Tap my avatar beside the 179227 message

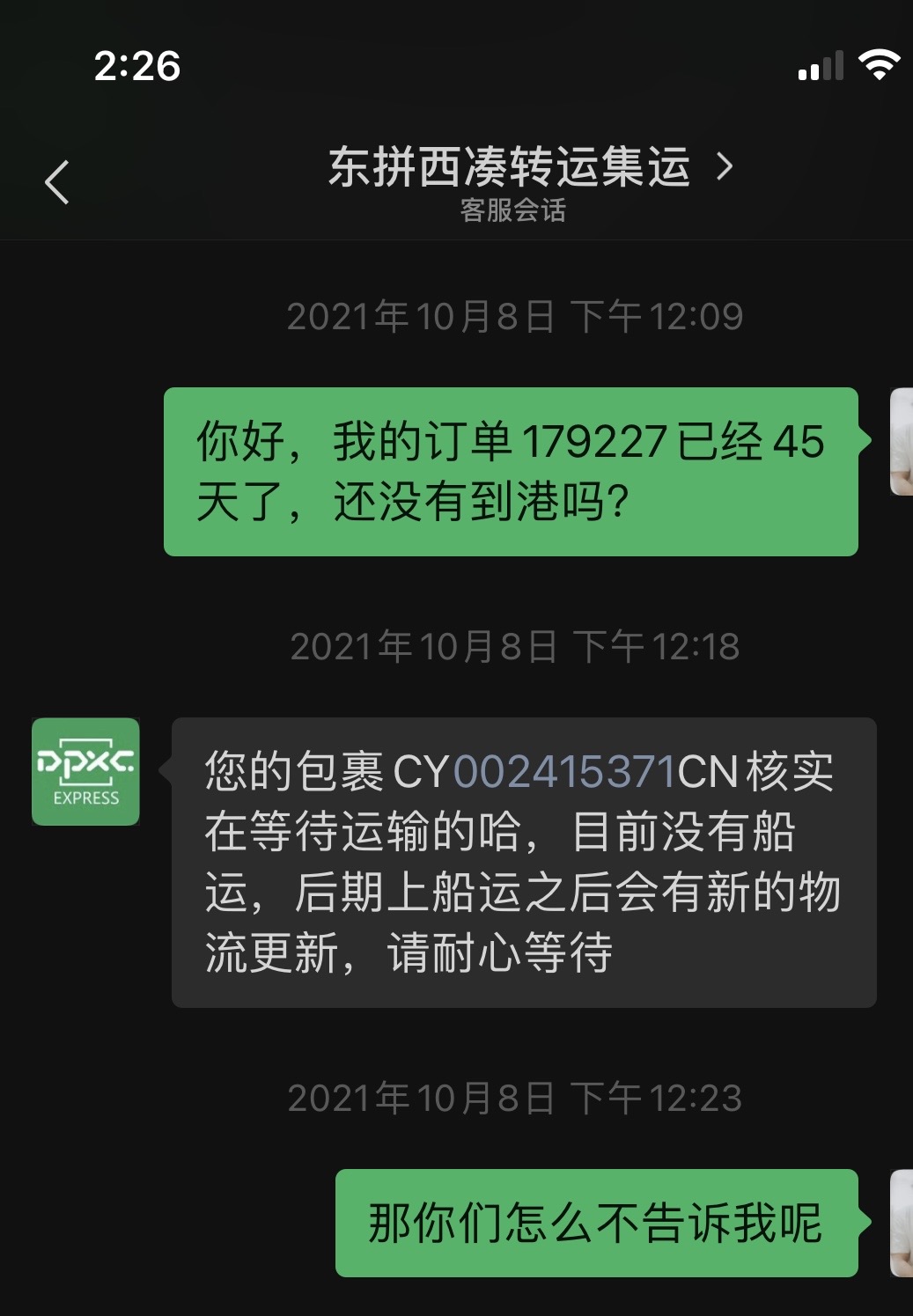tap(901, 442)
